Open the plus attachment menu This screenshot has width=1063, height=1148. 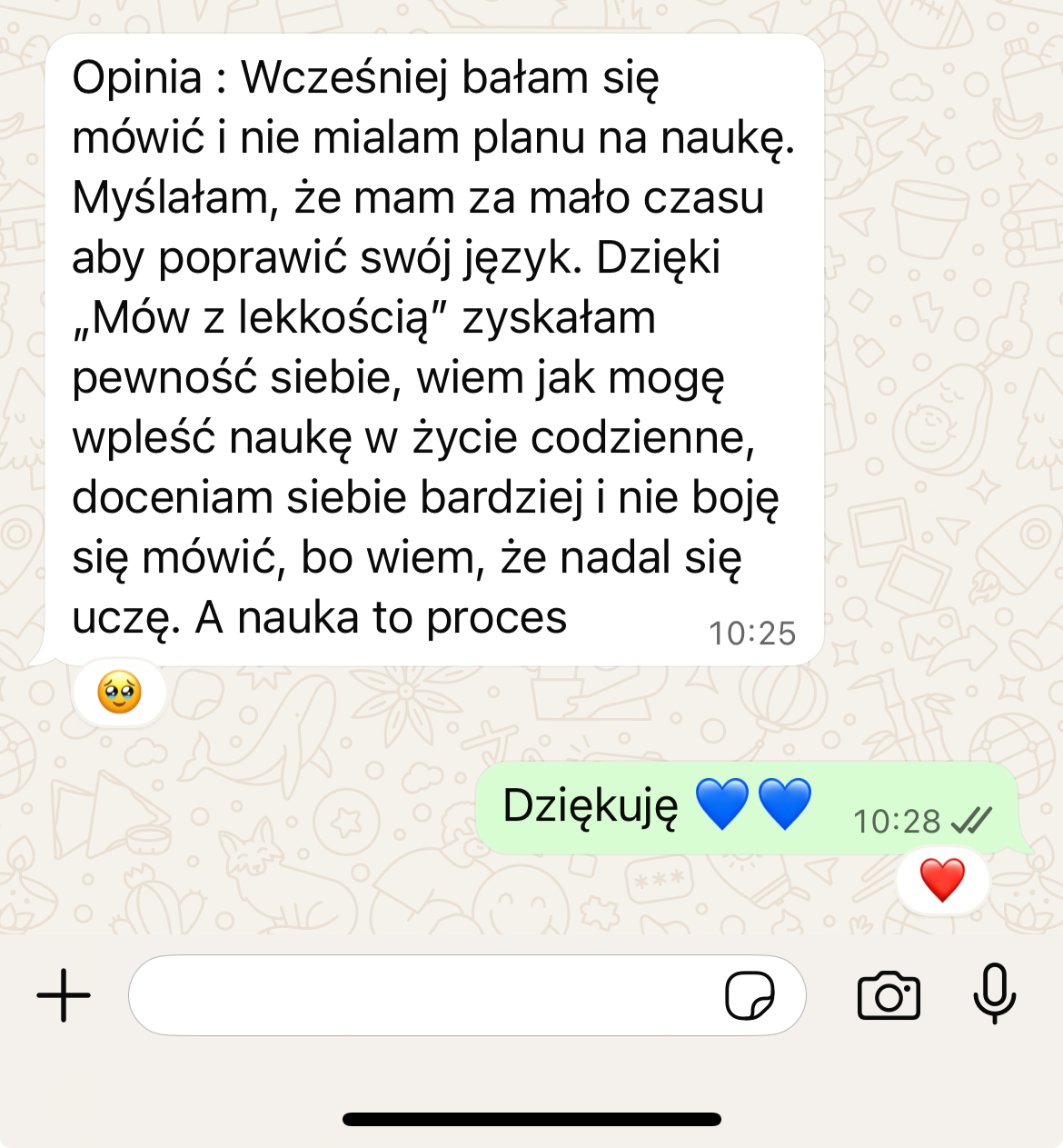point(64,995)
